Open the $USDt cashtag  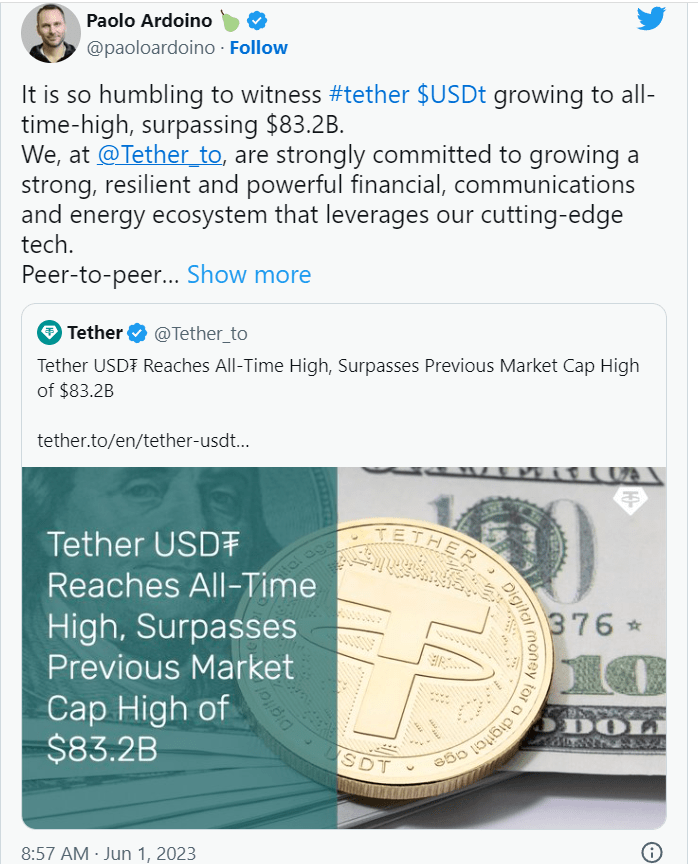tap(452, 95)
